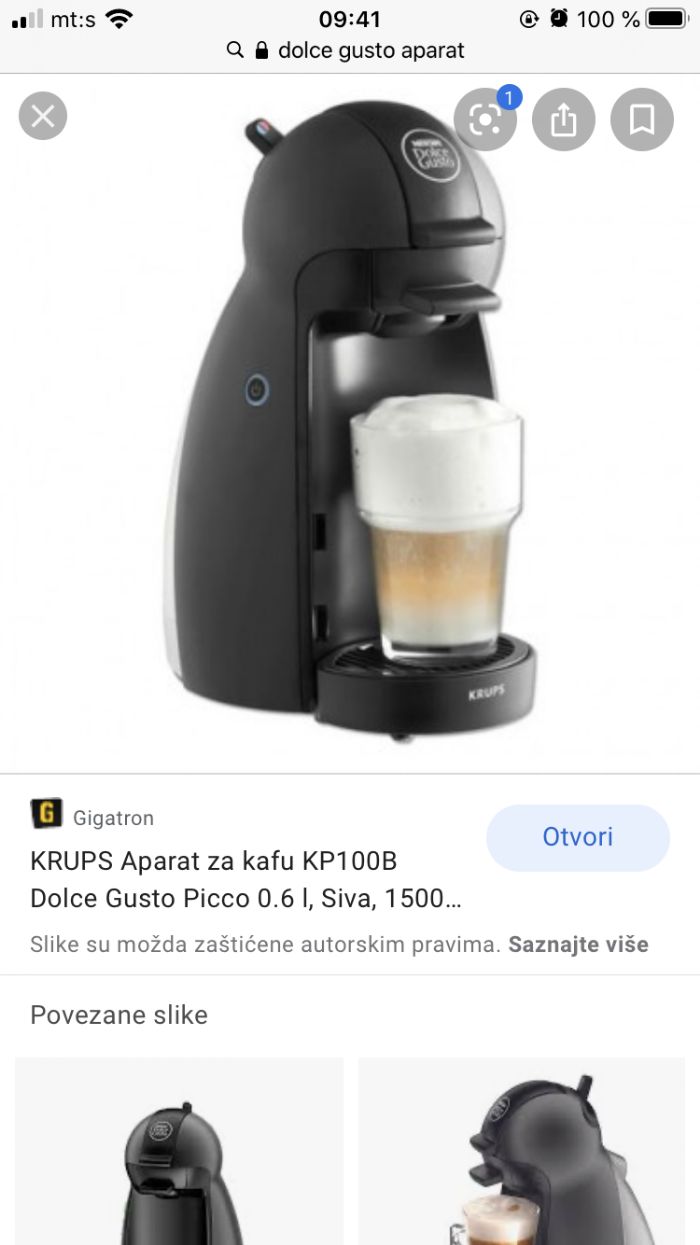Open the Saznajte više copyright link
Image resolution: width=700 pixels, height=1245 pixels.
coord(578,944)
